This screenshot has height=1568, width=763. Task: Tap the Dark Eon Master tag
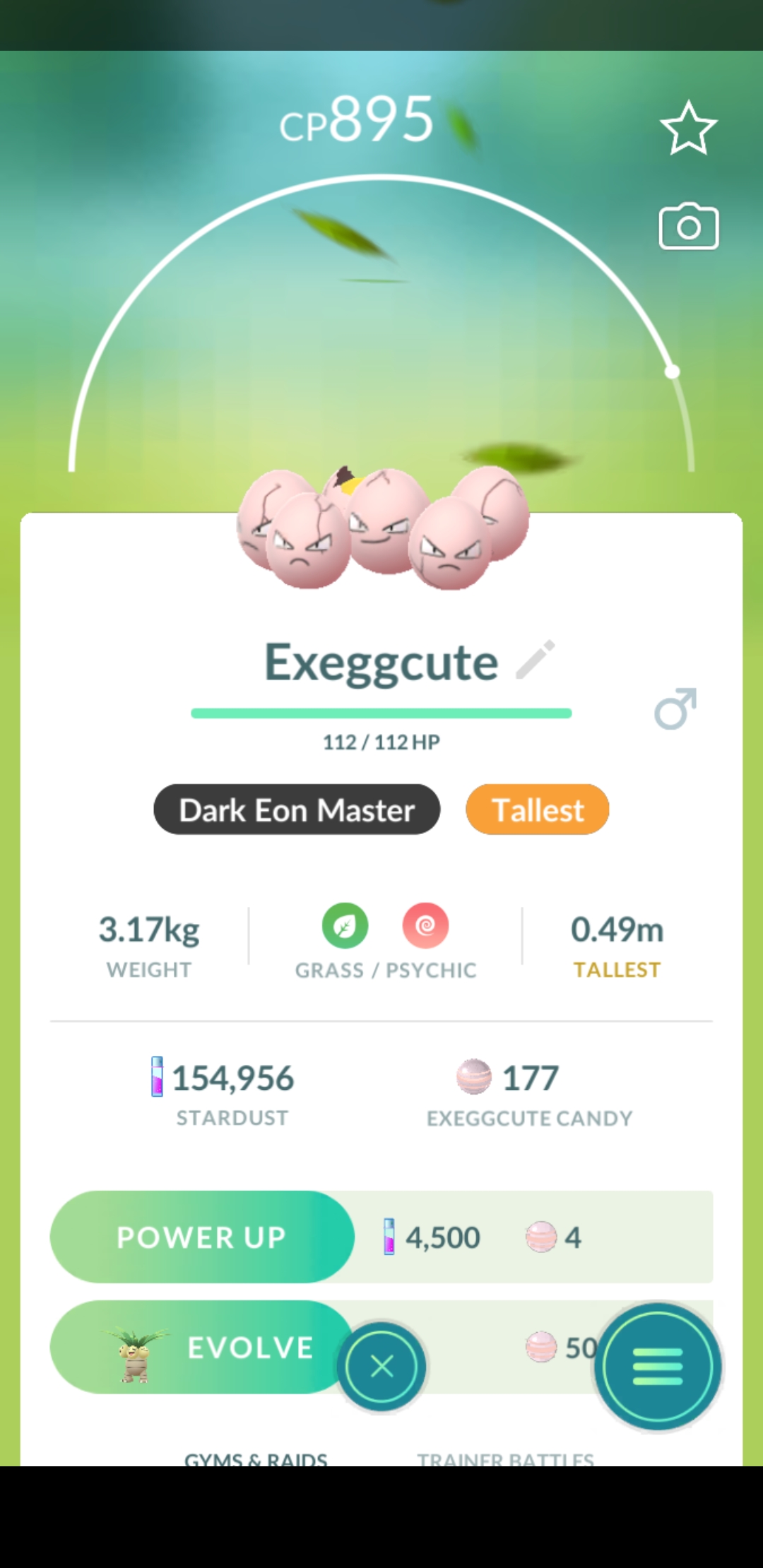click(297, 809)
